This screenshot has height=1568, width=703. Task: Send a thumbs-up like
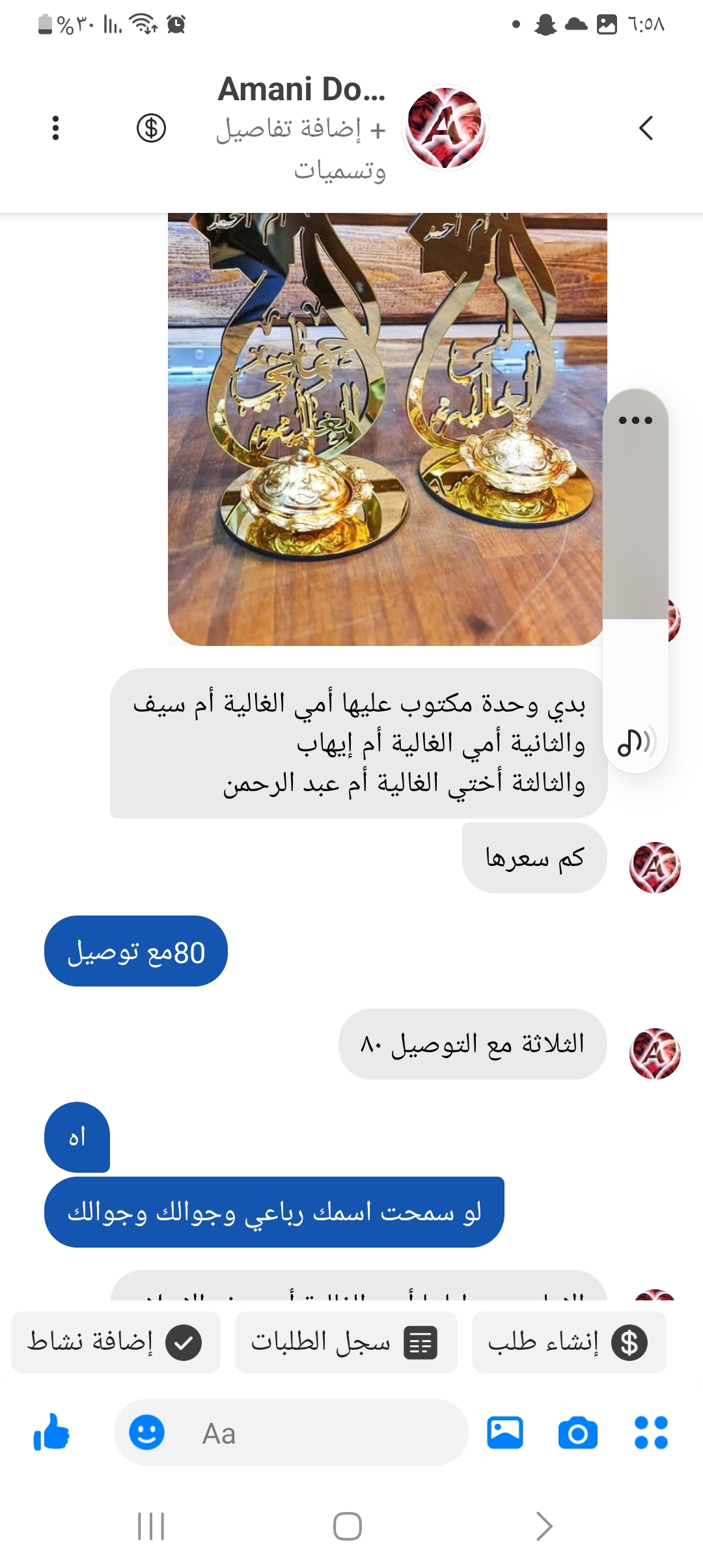(x=51, y=1433)
